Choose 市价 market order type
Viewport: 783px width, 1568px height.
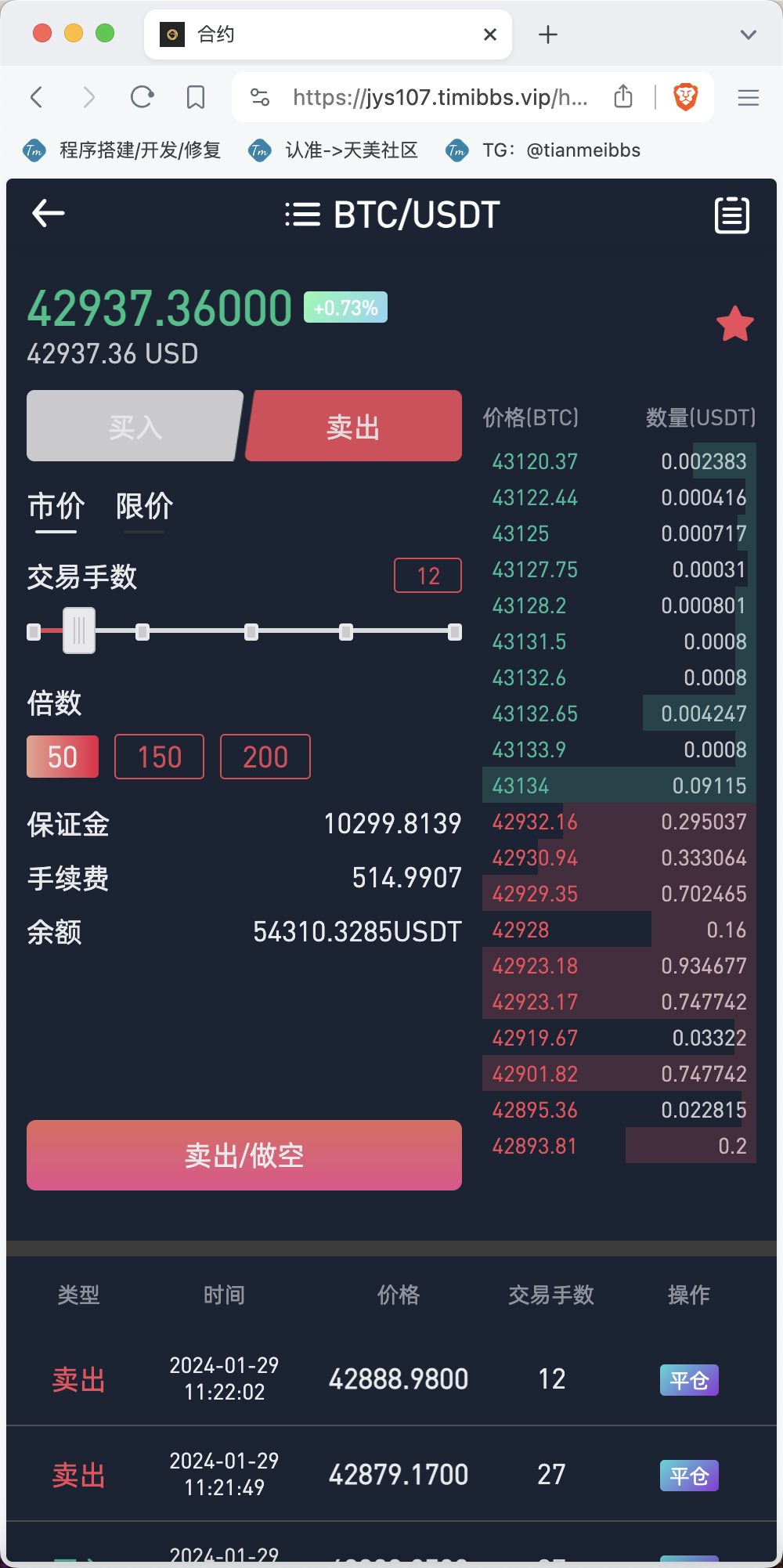[56, 507]
